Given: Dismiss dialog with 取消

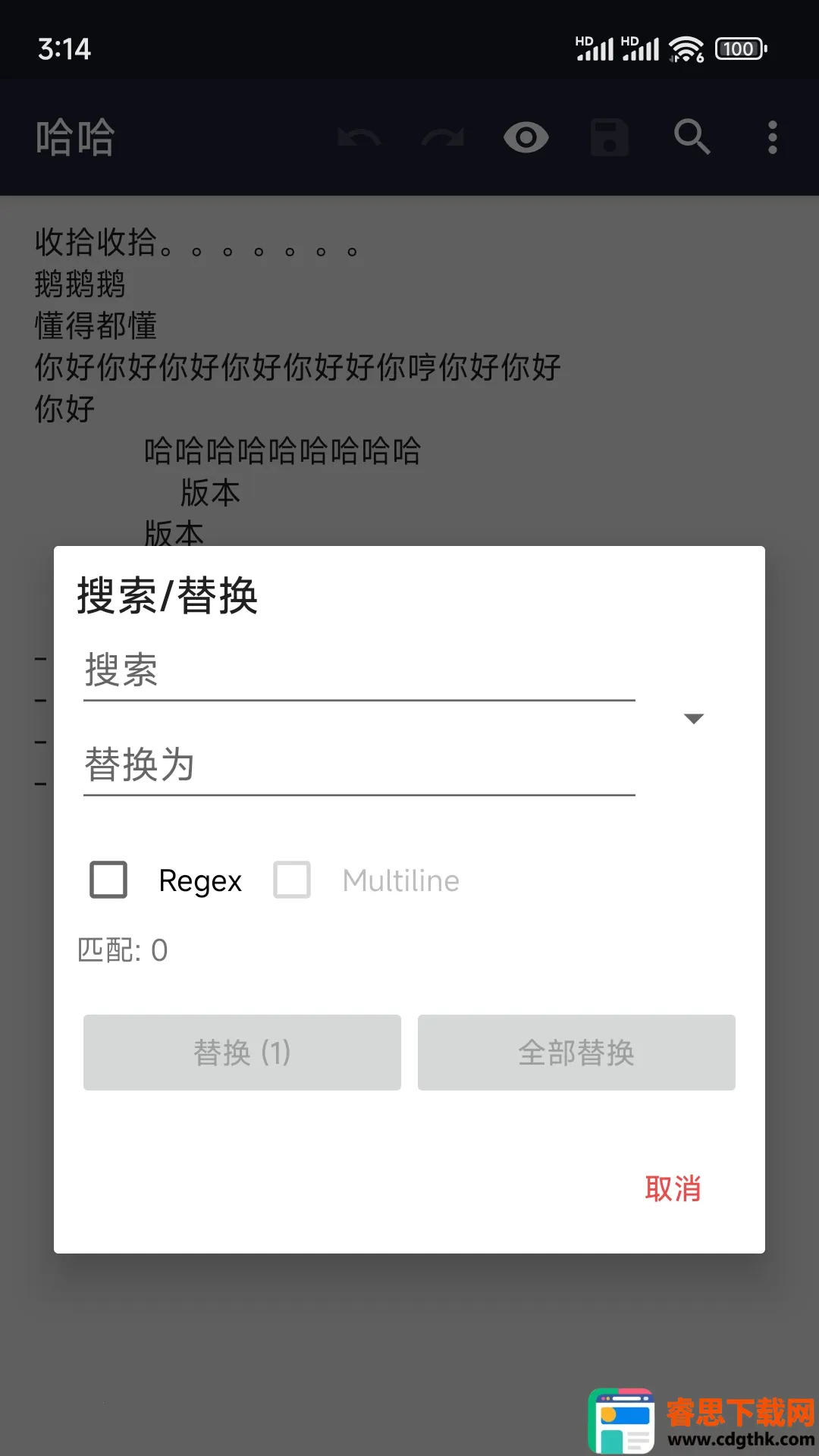Looking at the screenshot, I should click(x=673, y=1188).
